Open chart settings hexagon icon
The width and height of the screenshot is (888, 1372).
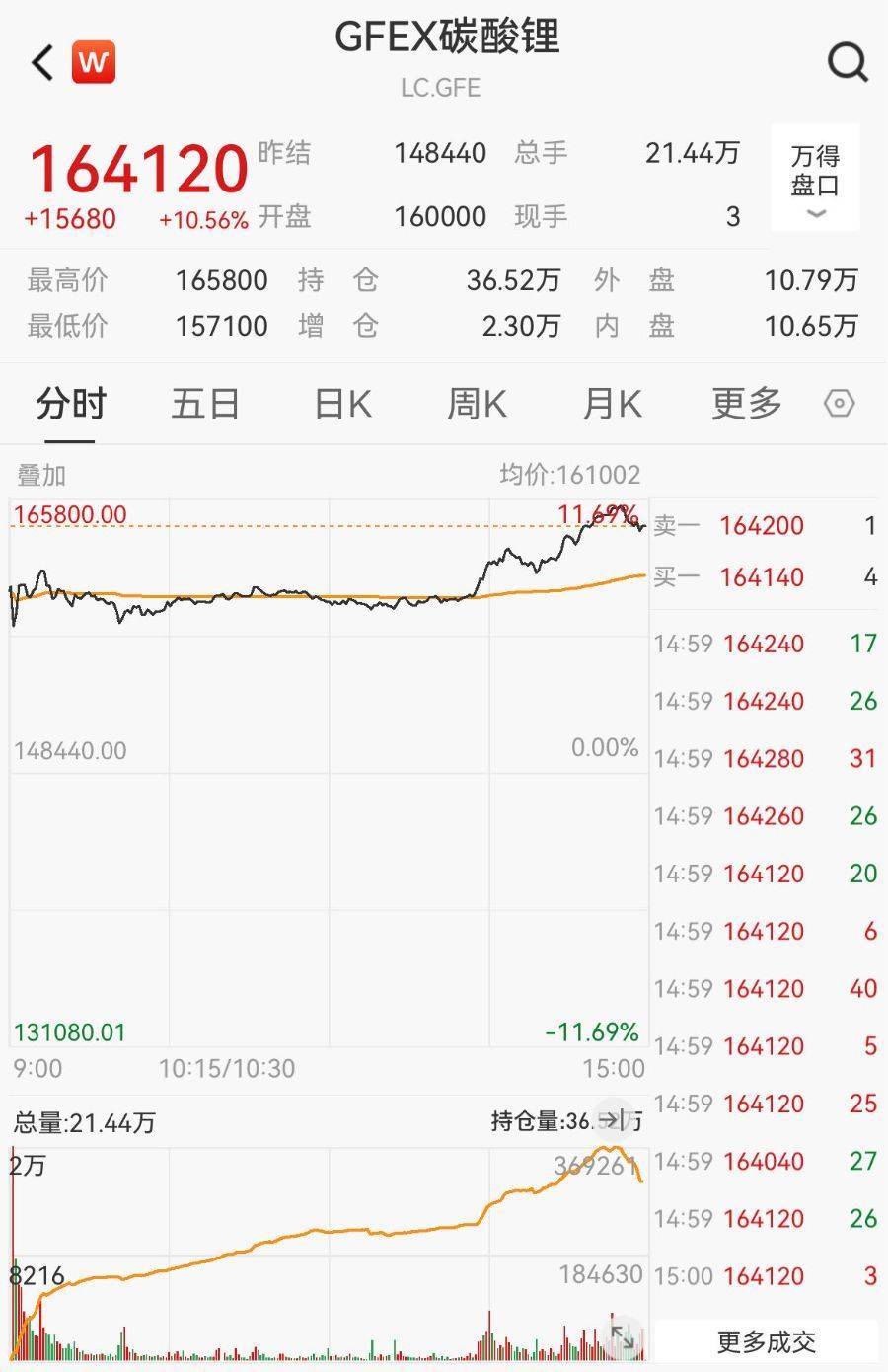point(839,404)
